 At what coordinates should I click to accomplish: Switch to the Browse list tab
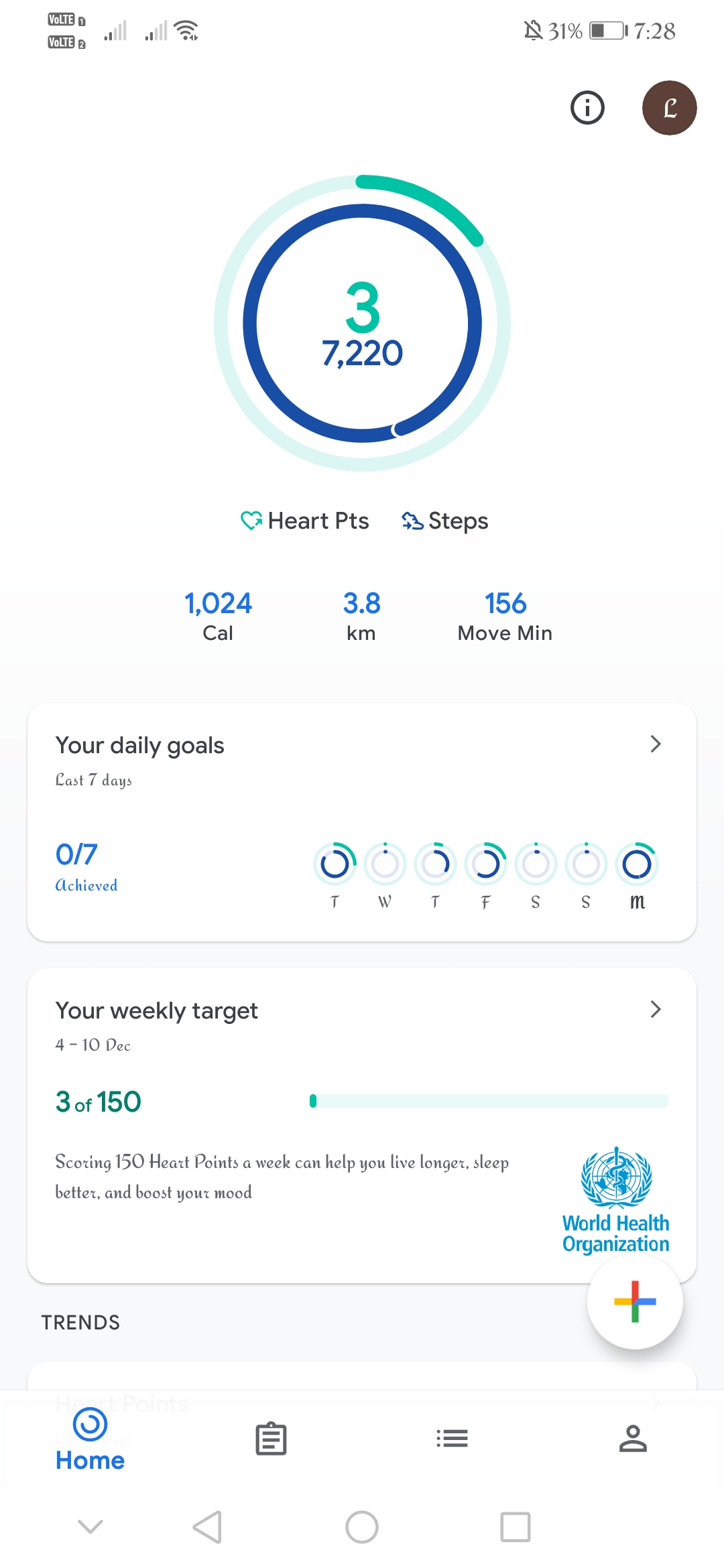(x=452, y=1439)
